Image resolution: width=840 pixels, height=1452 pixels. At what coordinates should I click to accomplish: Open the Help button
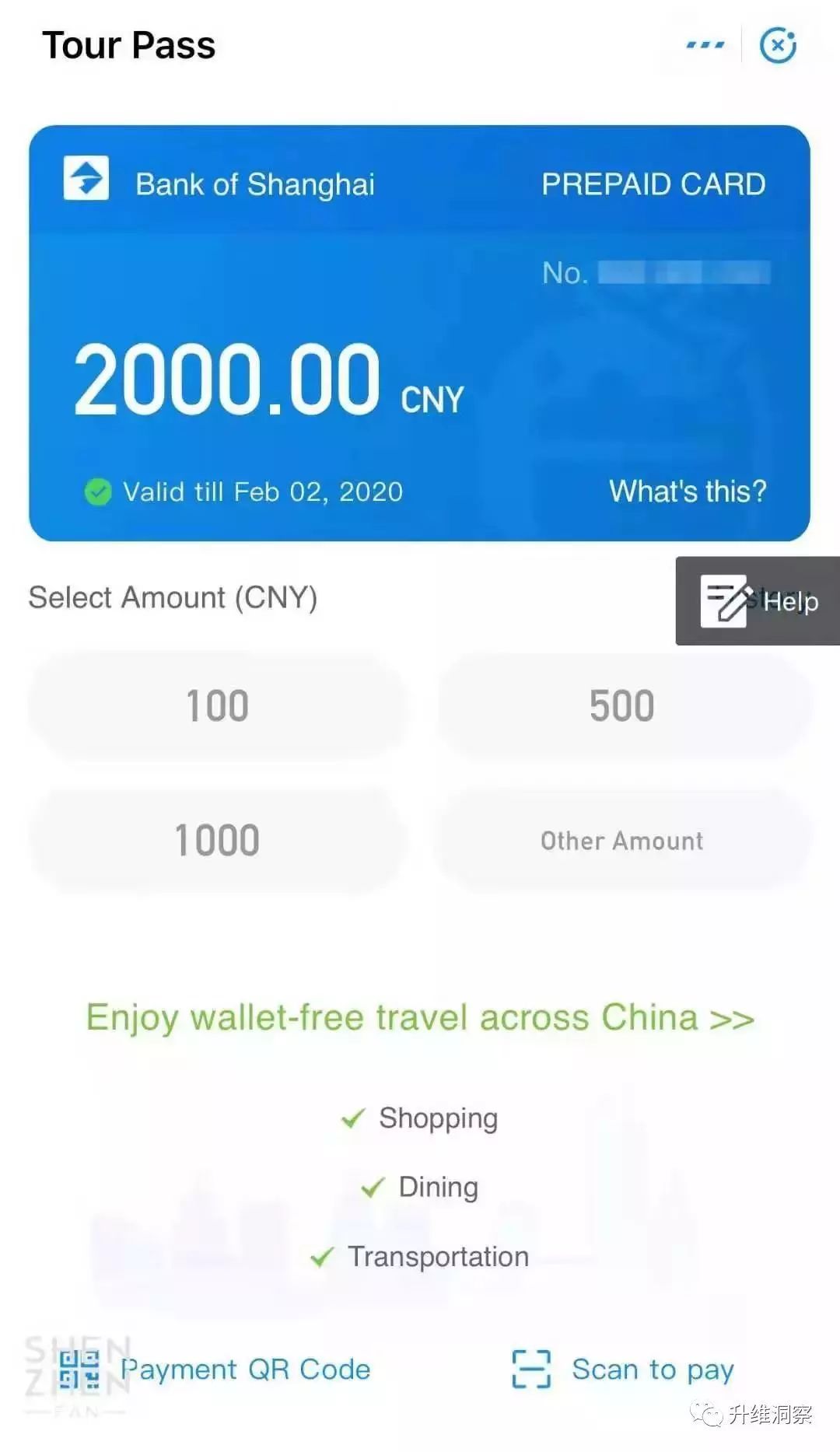(758, 601)
